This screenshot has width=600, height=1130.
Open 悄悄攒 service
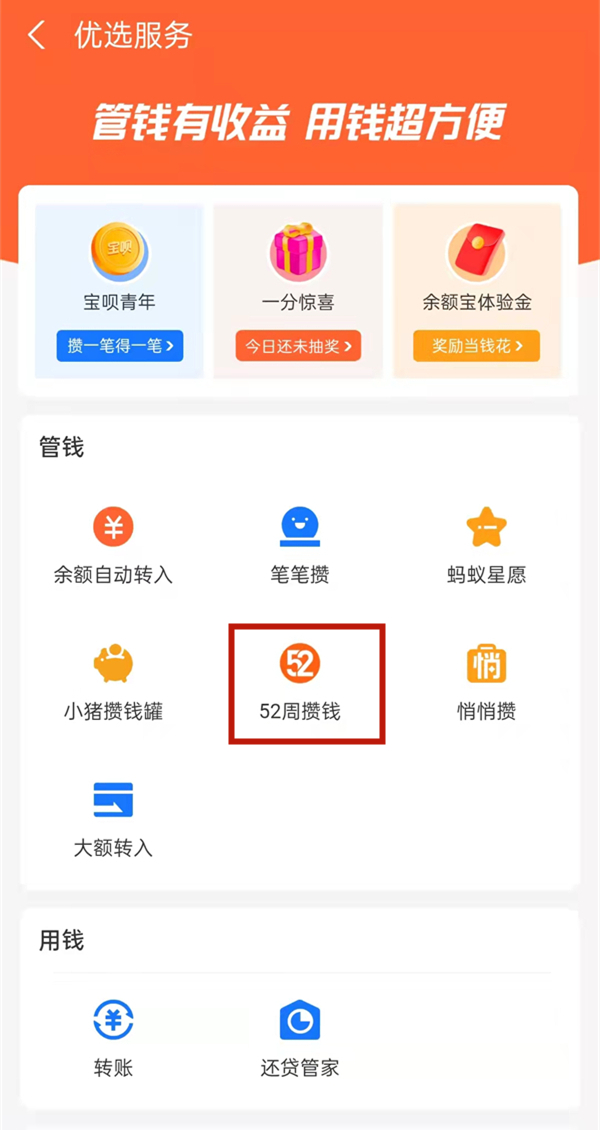click(486, 682)
